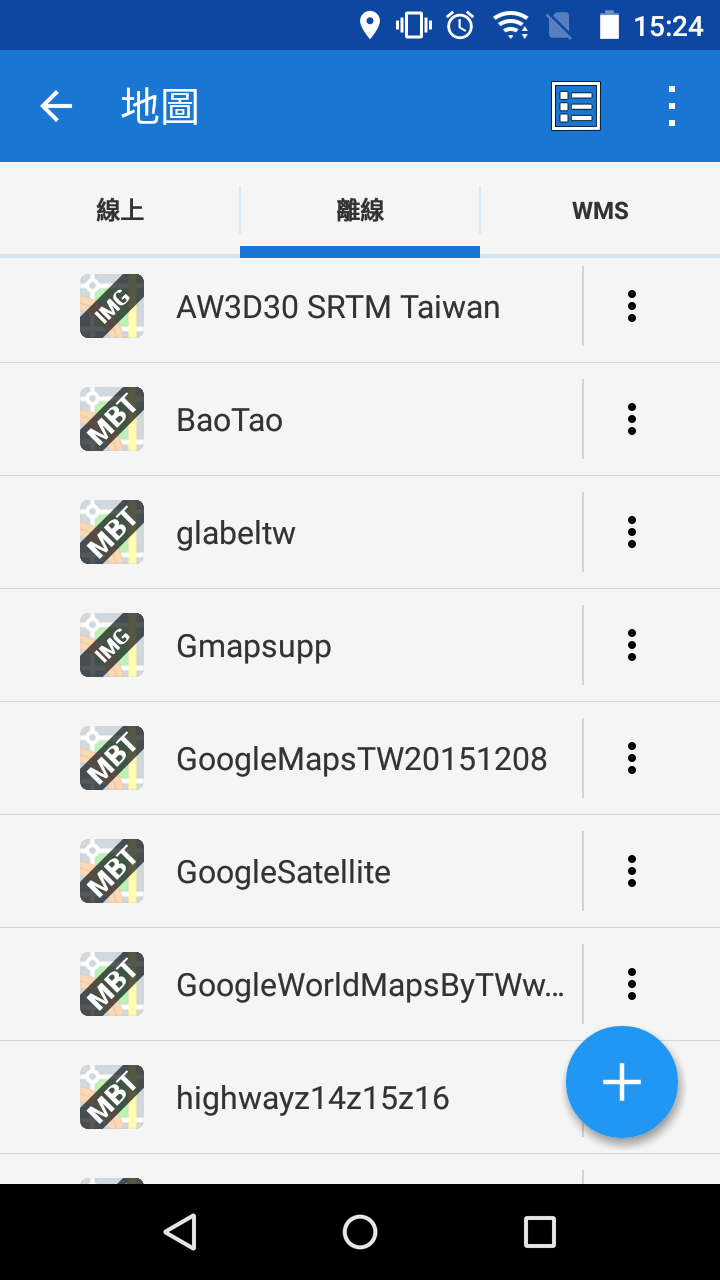Viewport: 720px width, 1280px height.
Task: Open the three-dot menu for glabeltw
Action: [632, 532]
